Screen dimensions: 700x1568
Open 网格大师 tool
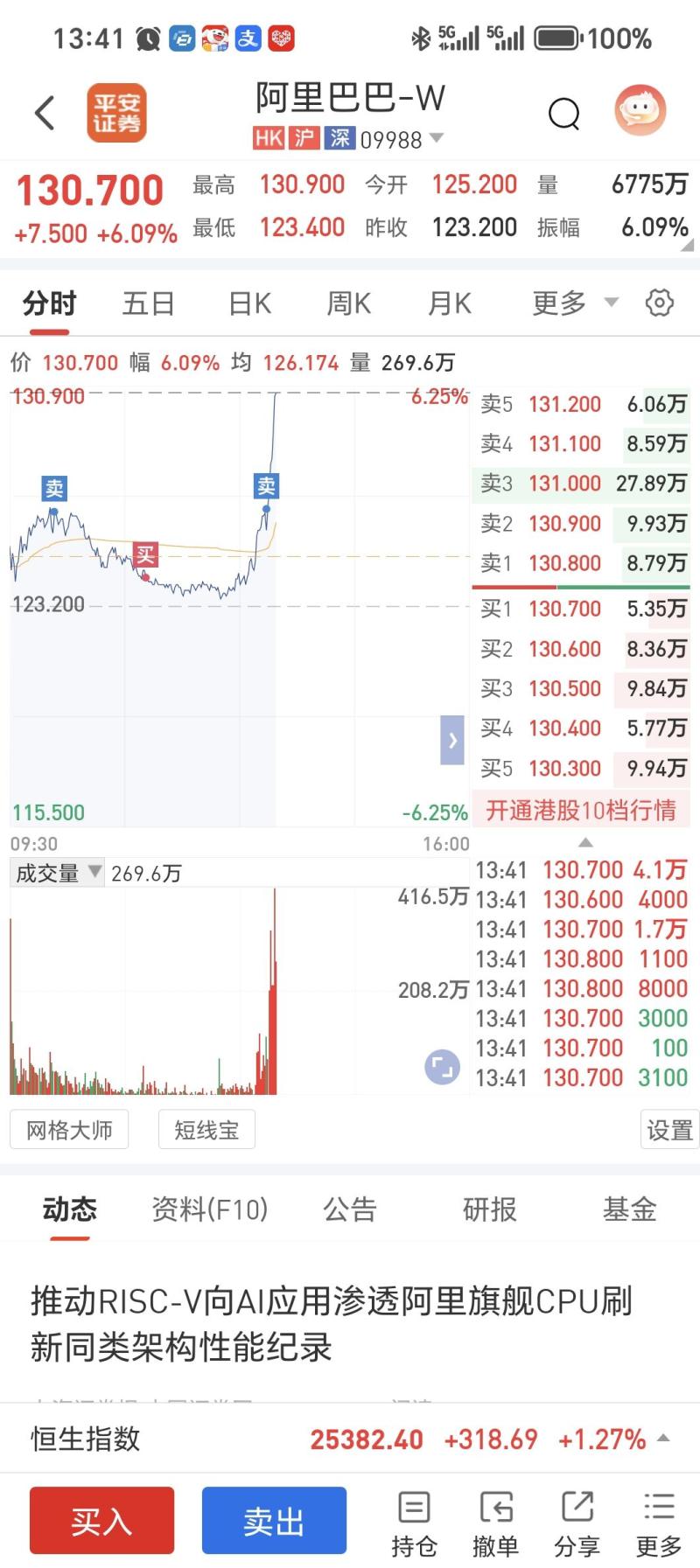[69, 1130]
